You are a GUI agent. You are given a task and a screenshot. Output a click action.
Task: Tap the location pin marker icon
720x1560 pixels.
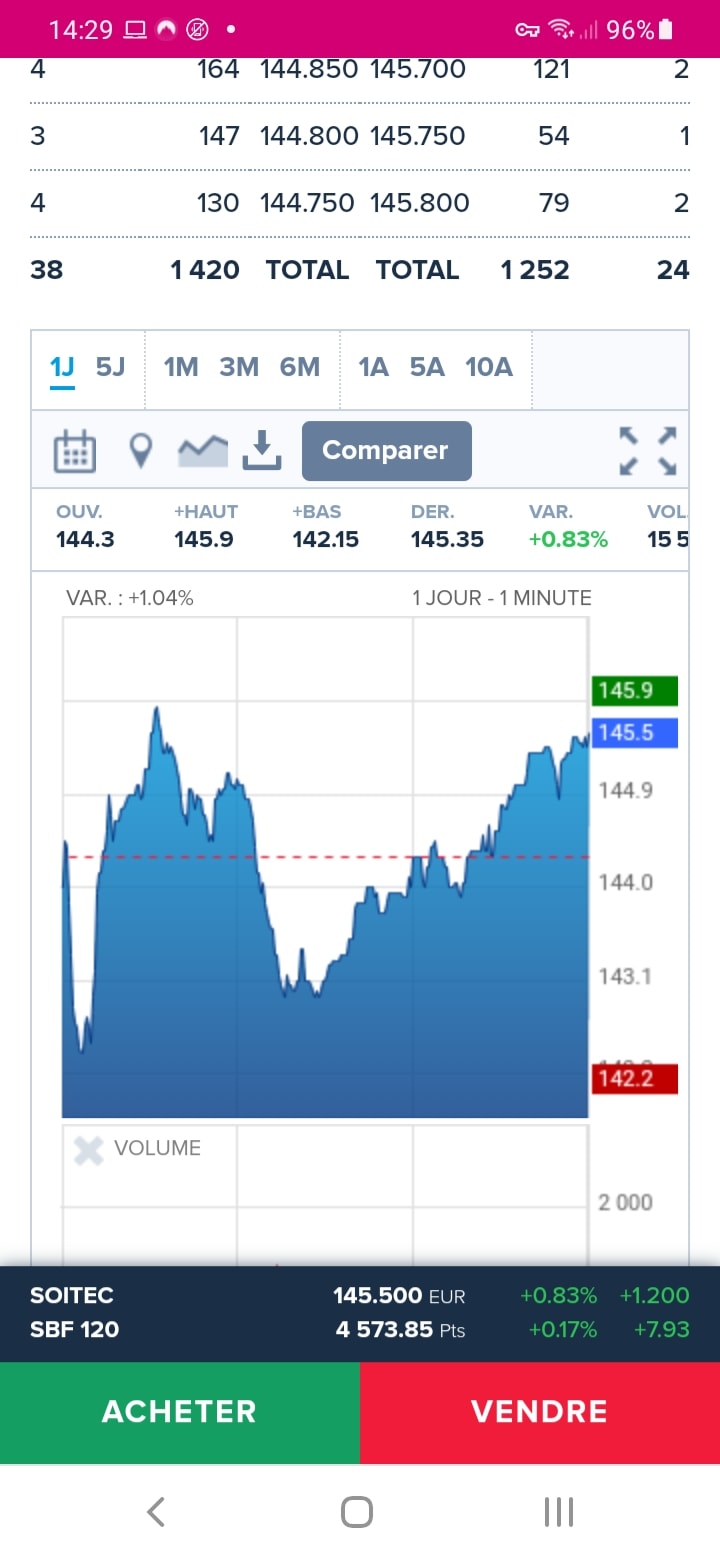click(141, 451)
